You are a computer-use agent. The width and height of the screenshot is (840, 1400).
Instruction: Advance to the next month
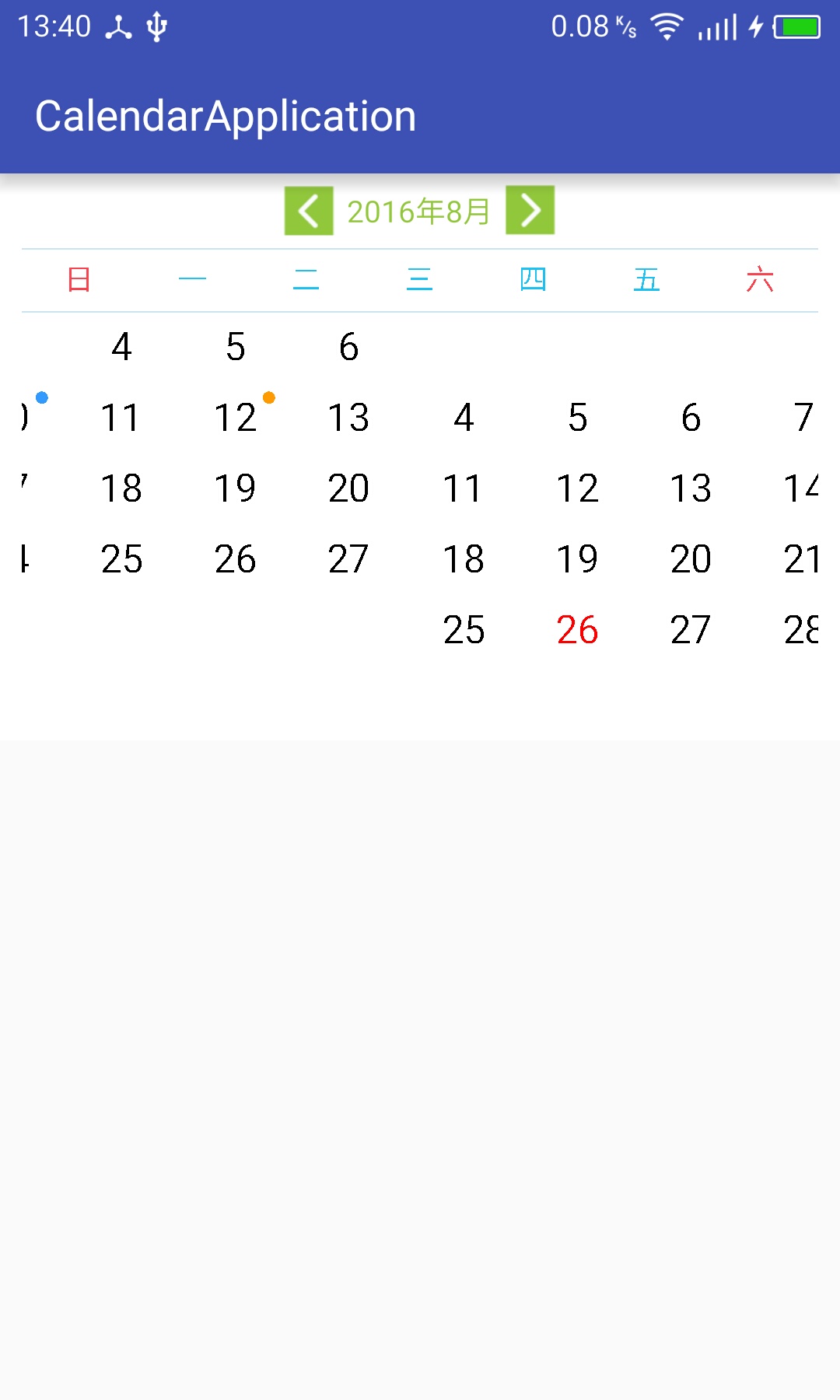pos(530,210)
